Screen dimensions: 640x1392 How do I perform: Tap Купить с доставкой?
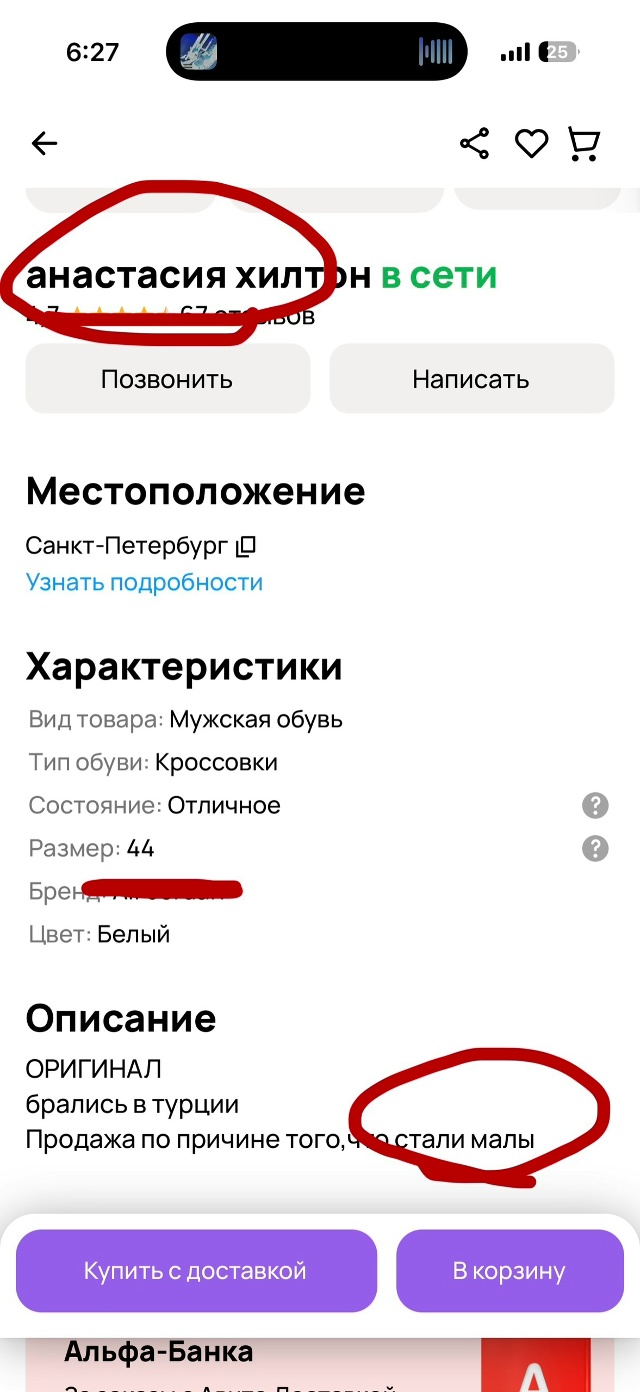coord(196,1271)
